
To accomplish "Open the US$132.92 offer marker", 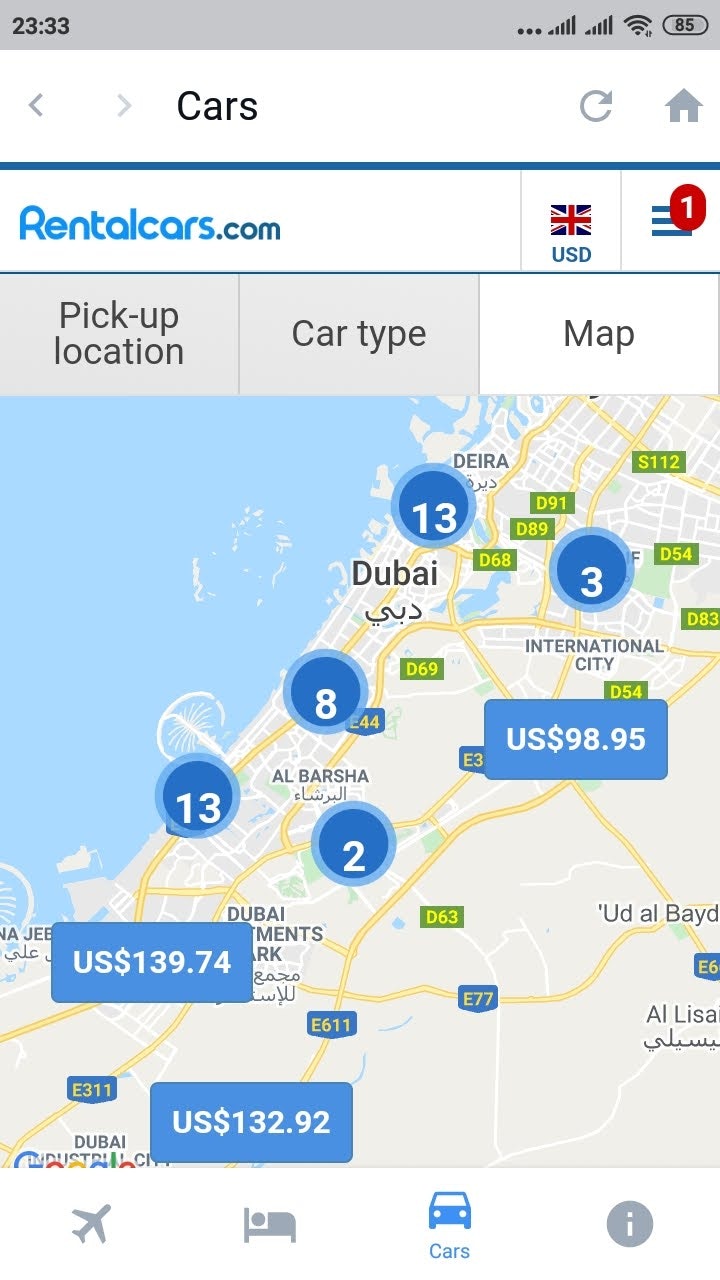I will (250, 1122).
